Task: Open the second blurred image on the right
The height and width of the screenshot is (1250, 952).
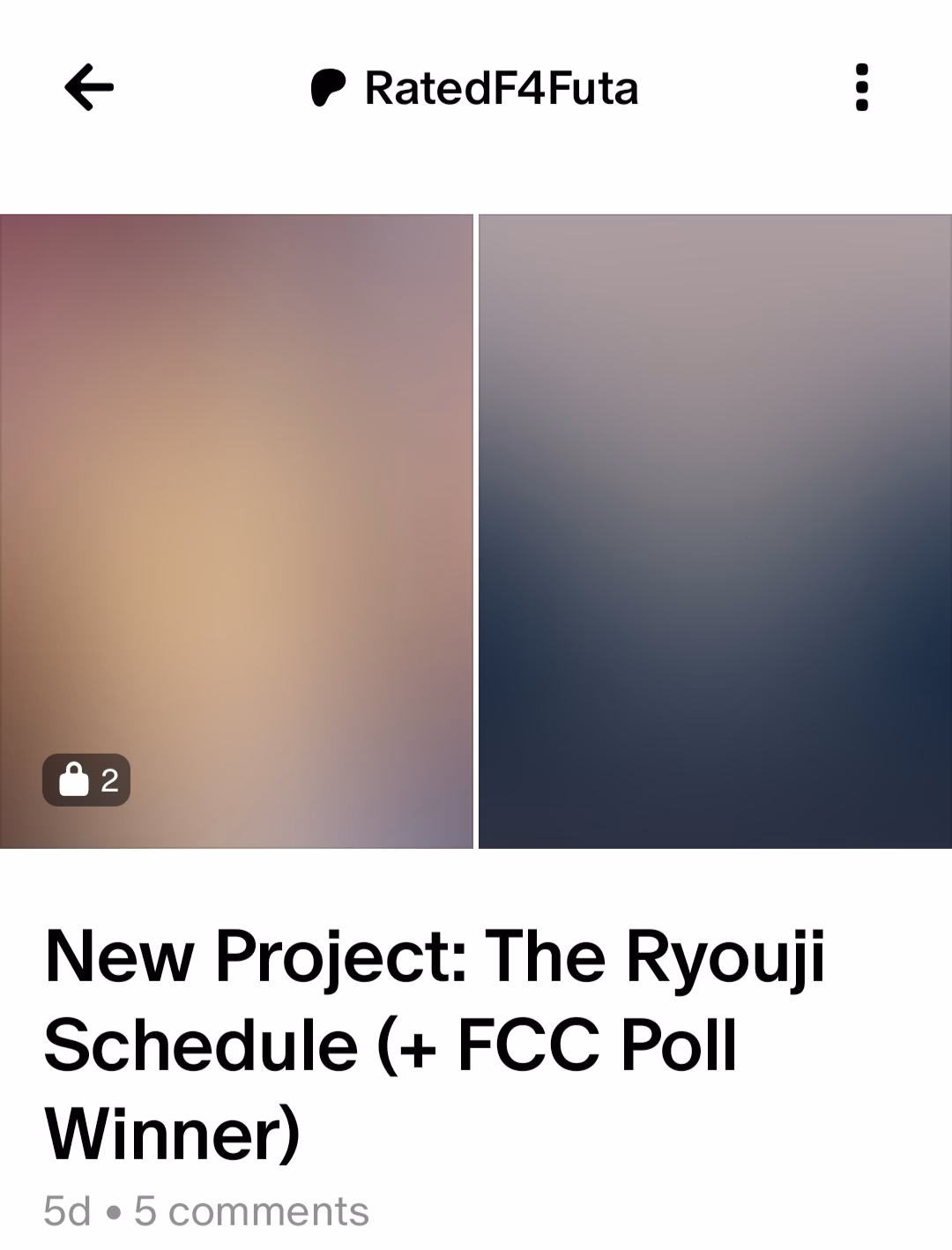Action: tap(715, 531)
